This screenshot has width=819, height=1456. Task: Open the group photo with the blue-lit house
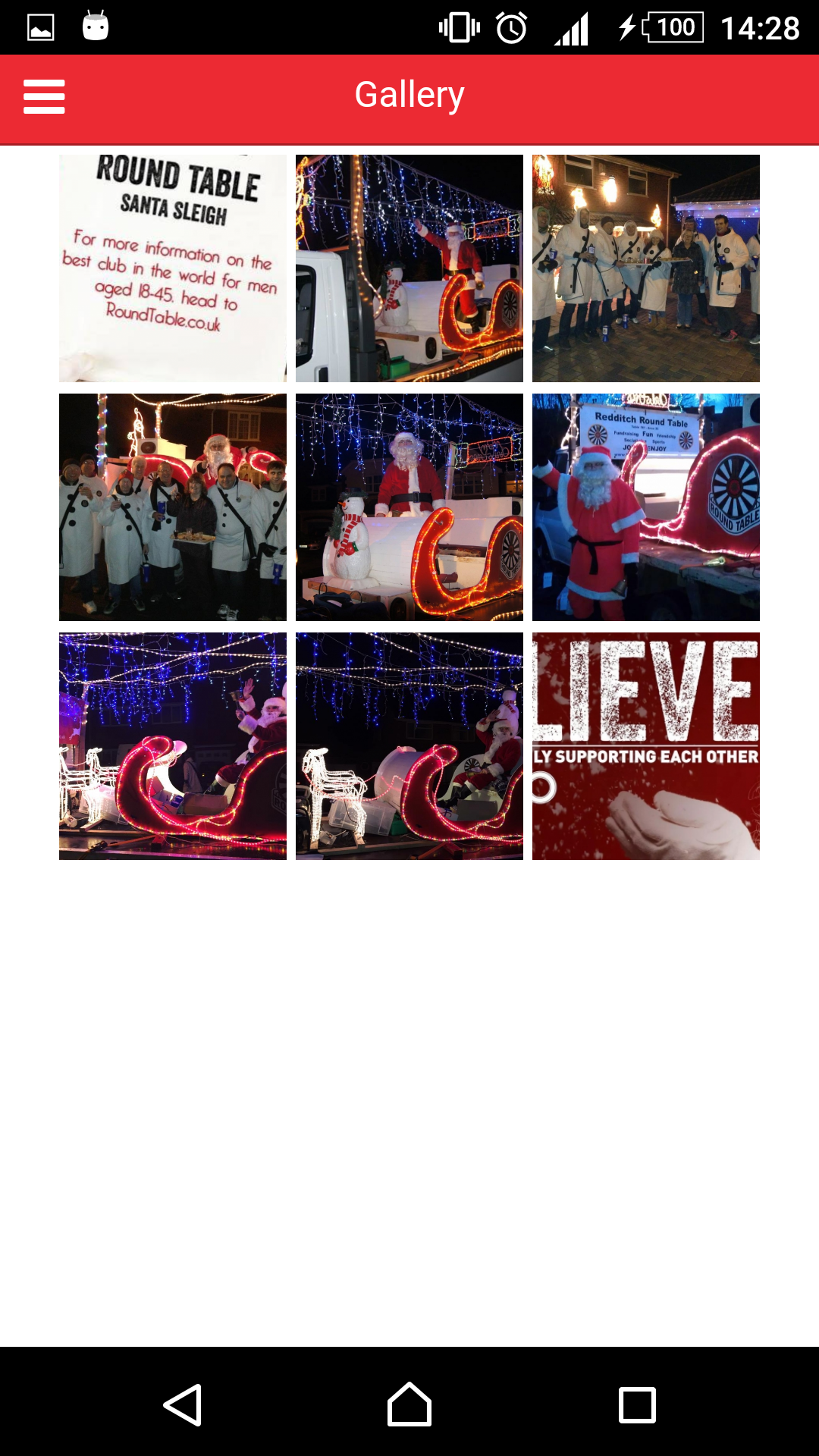tap(646, 268)
